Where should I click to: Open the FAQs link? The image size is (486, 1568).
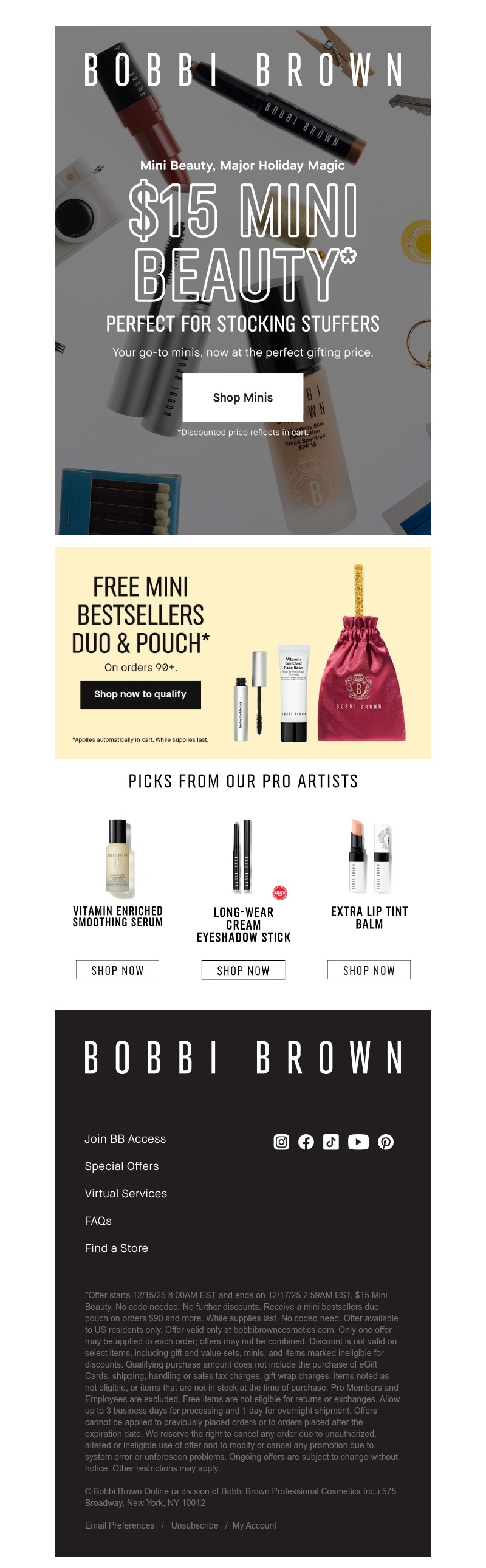[98, 1221]
